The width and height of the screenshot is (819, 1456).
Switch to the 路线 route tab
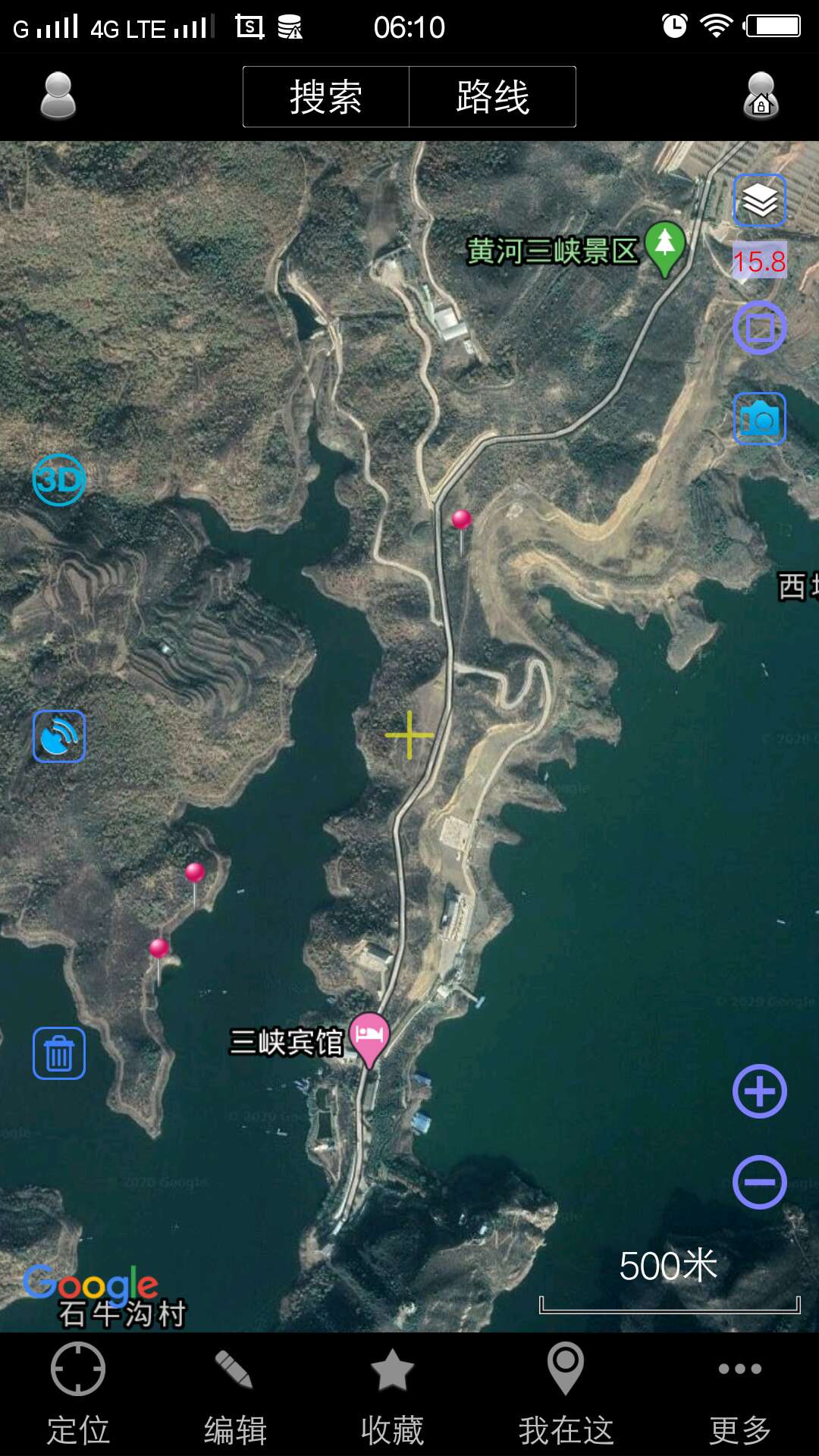493,97
